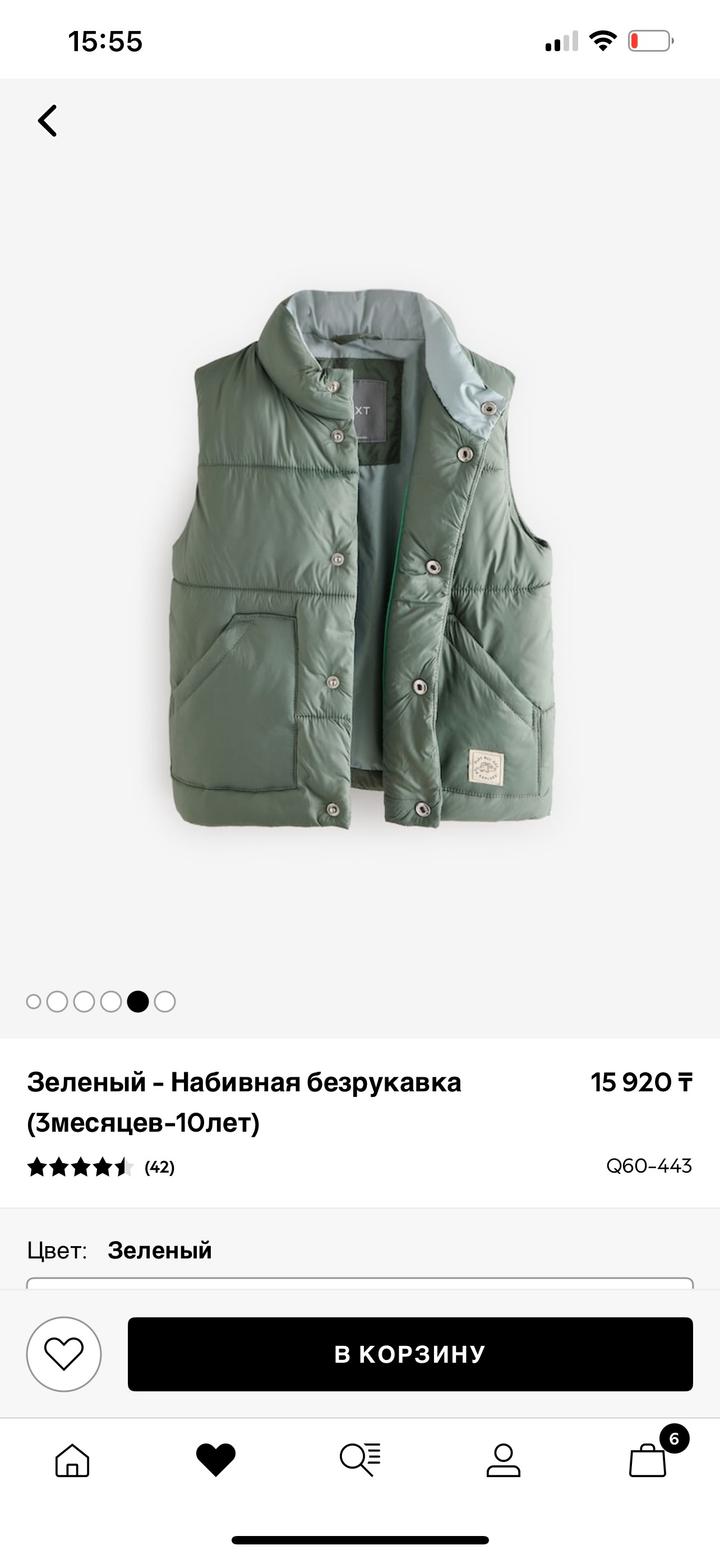Go back using the back arrow
720x1558 pixels.
pyautogui.click(x=48, y=121)
